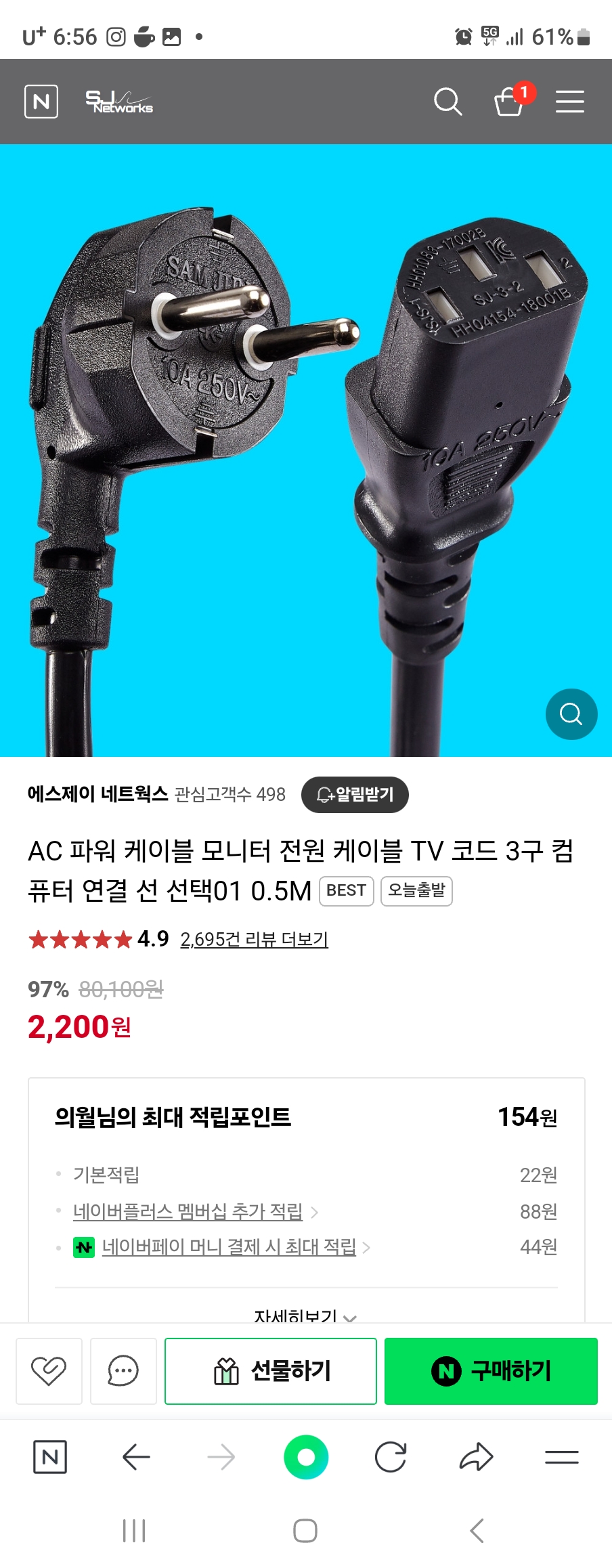Open Naver home from browser toolbar
Image resolution: width=612 pixels, height=1568 pixels.
[x=50, y=1457]
